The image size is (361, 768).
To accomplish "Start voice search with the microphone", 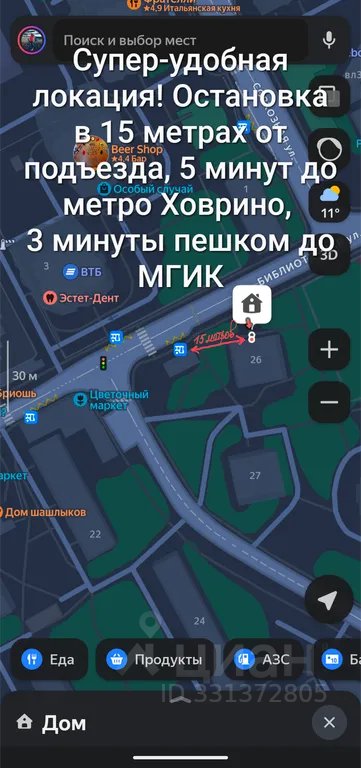I will [329, 40].
